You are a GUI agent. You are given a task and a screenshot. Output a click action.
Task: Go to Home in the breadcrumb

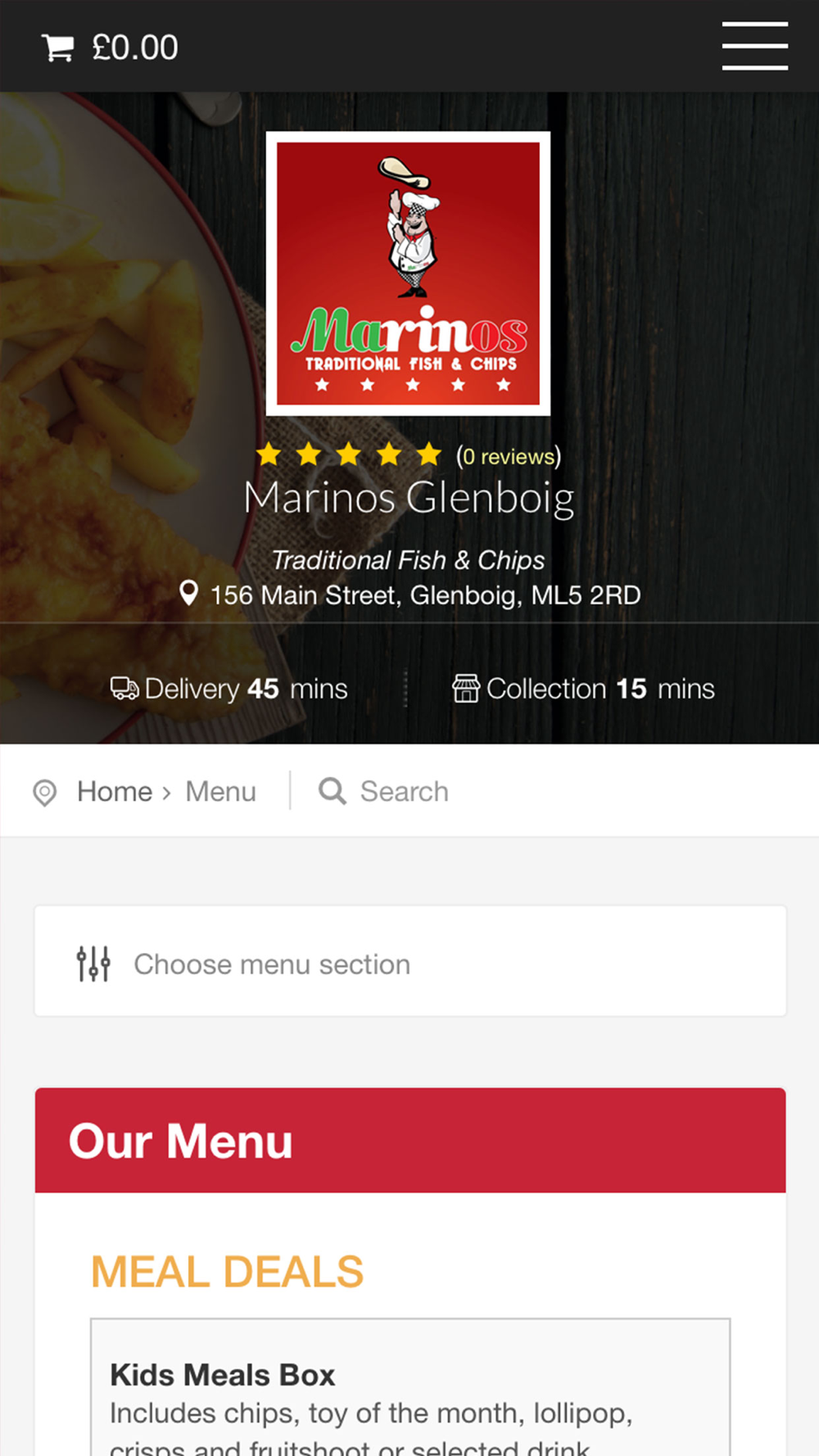(x=115, y=792)
